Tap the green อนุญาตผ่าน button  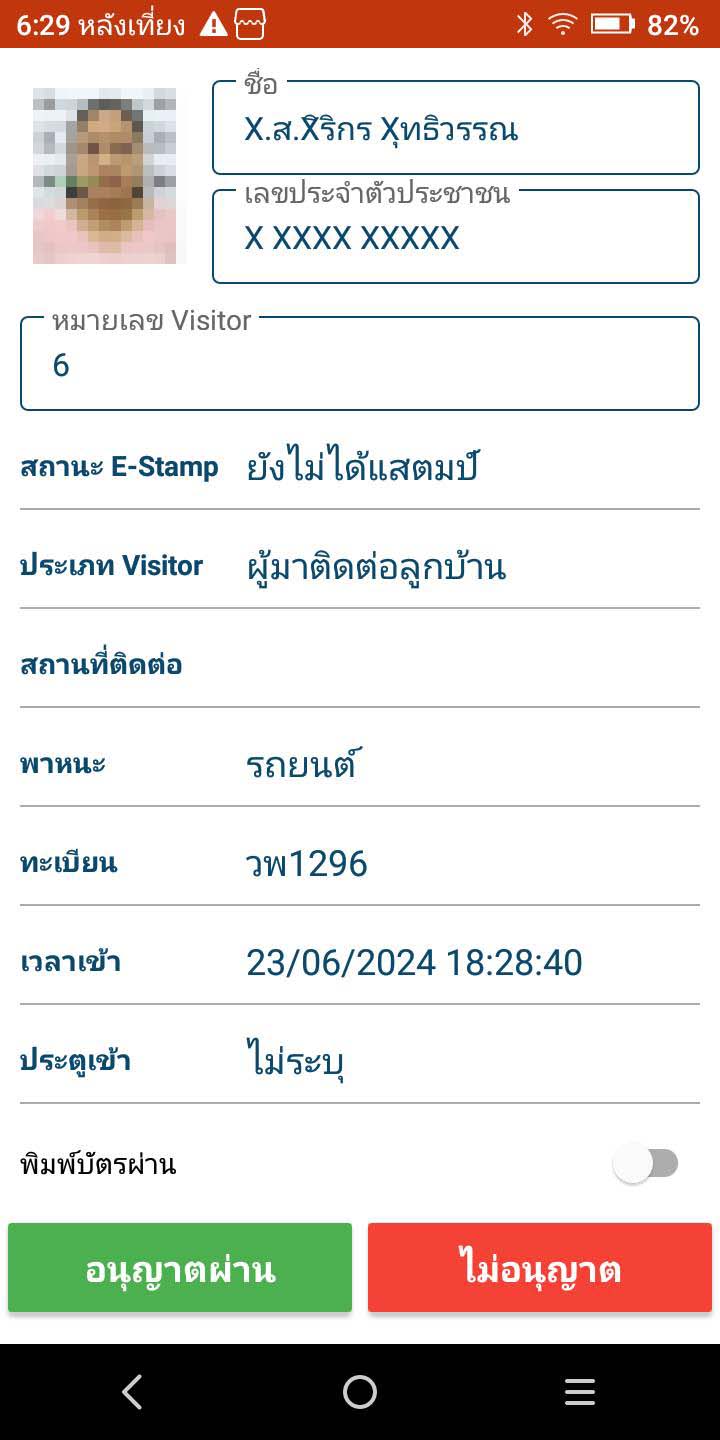coord(180,1267)
